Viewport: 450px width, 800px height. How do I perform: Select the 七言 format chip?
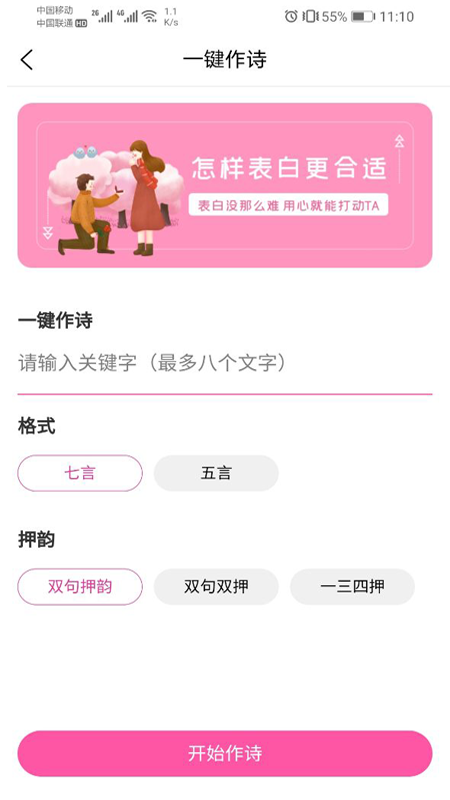click(x=80, y=473)
